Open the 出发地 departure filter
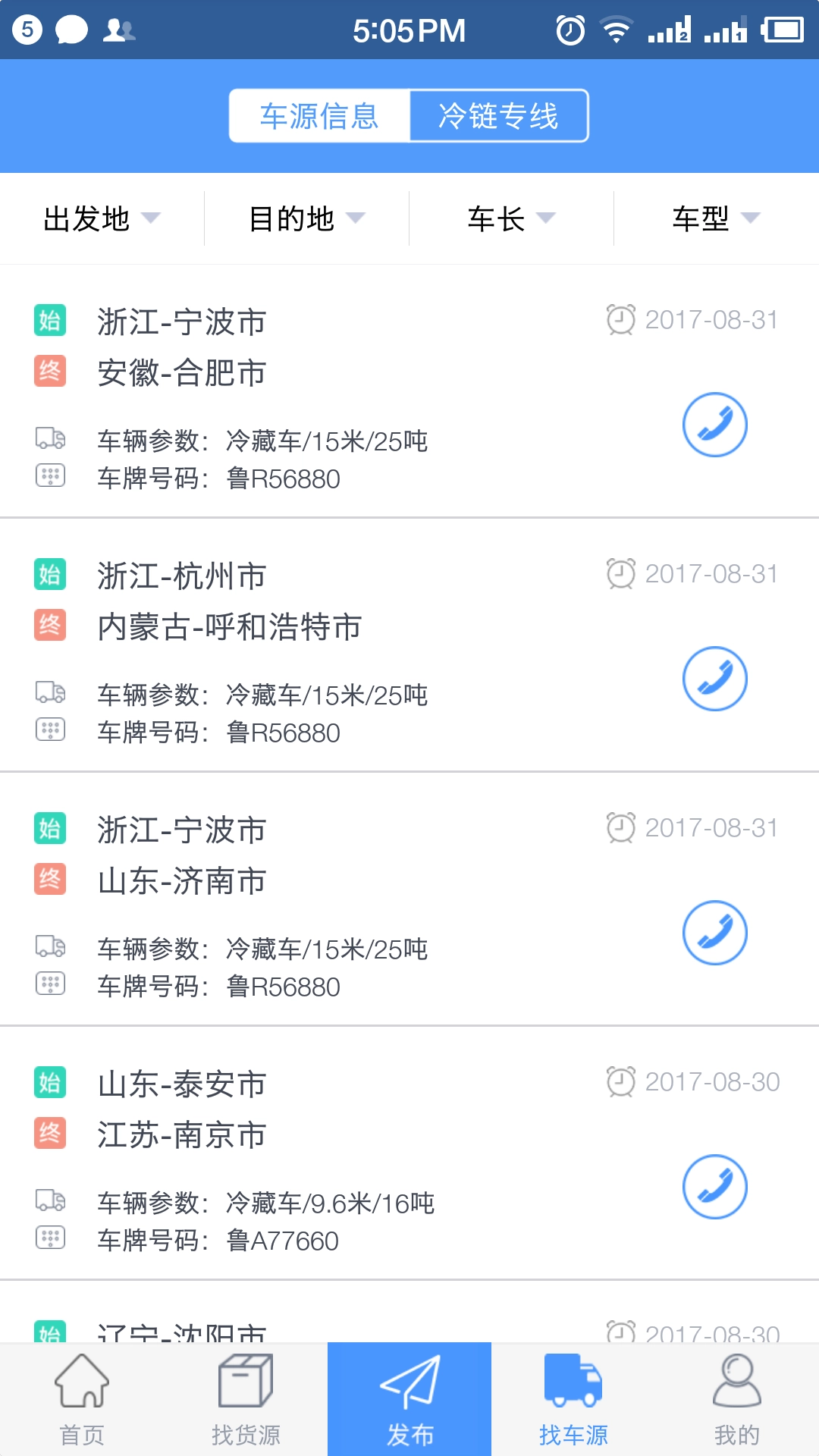The image size is (819, 1456). [102, 218]
